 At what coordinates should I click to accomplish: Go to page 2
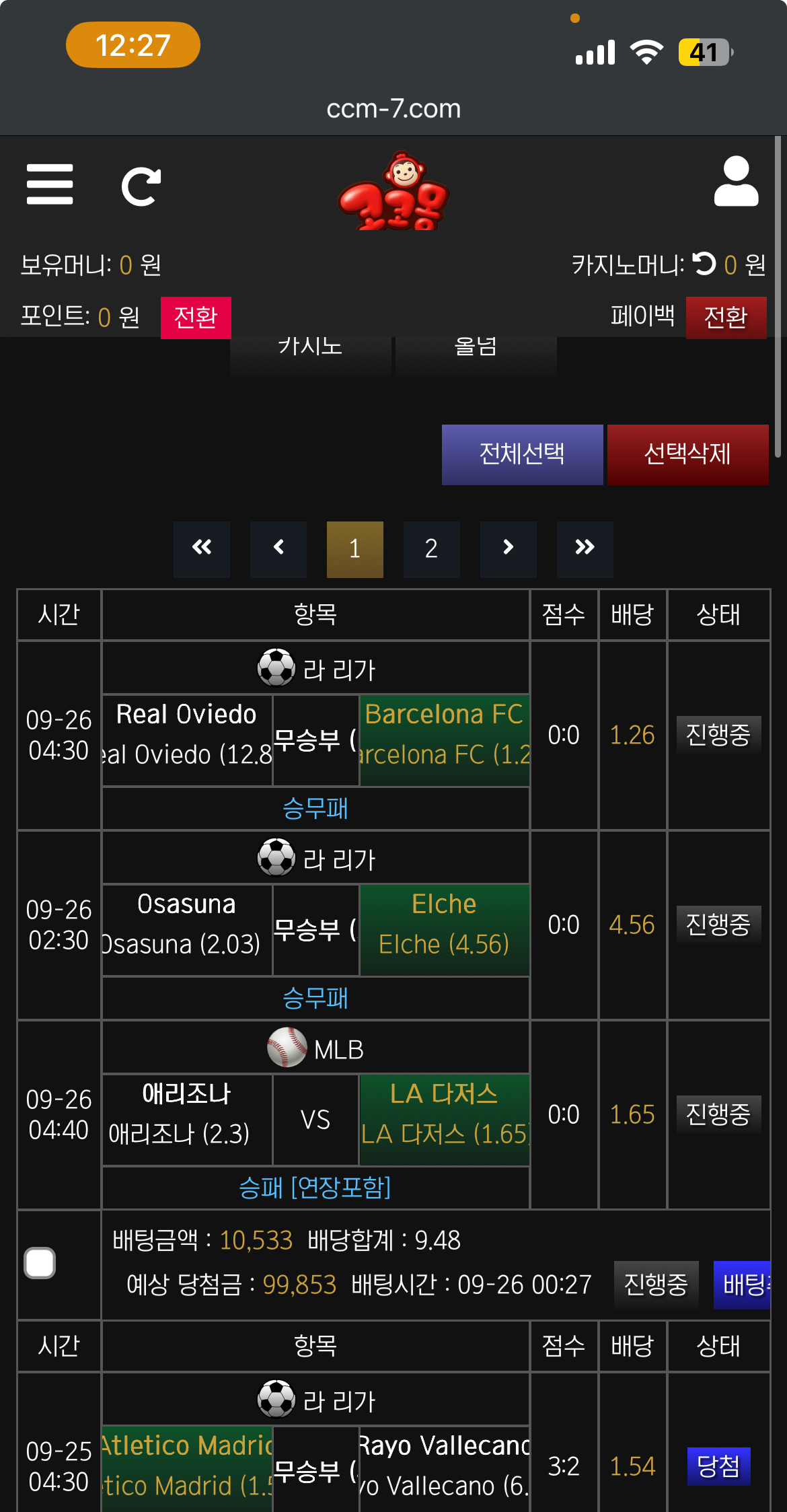pyautogui.click(x=431, y=548)
